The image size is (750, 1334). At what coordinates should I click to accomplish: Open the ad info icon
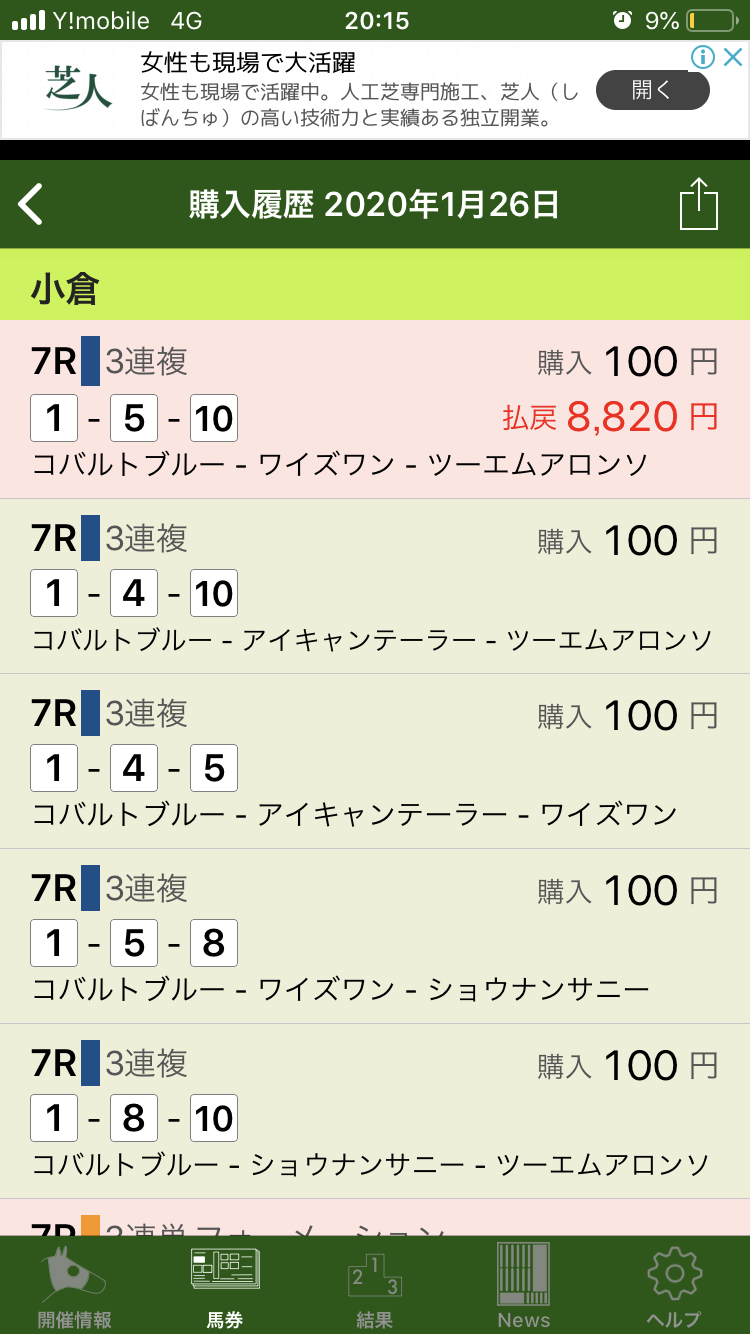click(x=703, y=57)
